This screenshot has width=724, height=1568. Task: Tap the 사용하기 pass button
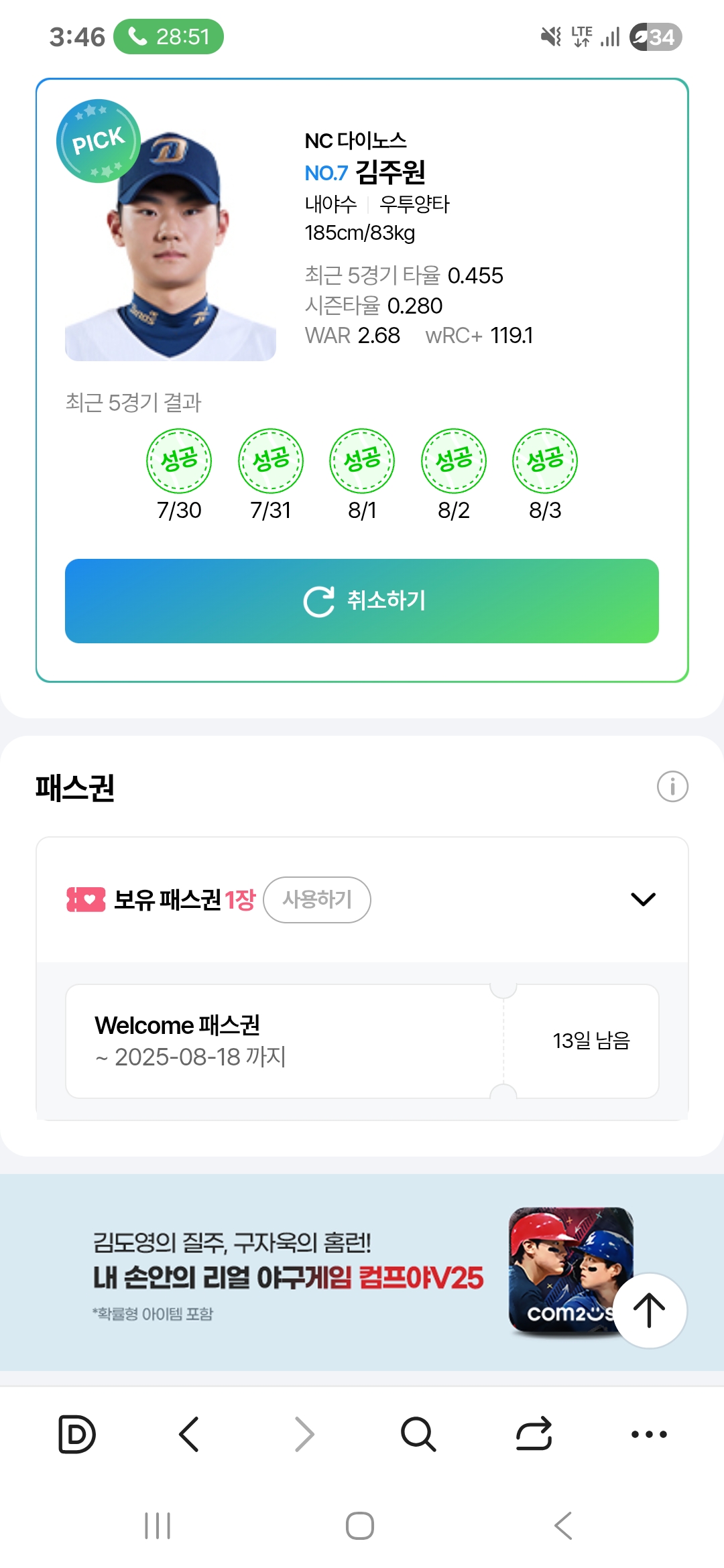click(317, 899)
